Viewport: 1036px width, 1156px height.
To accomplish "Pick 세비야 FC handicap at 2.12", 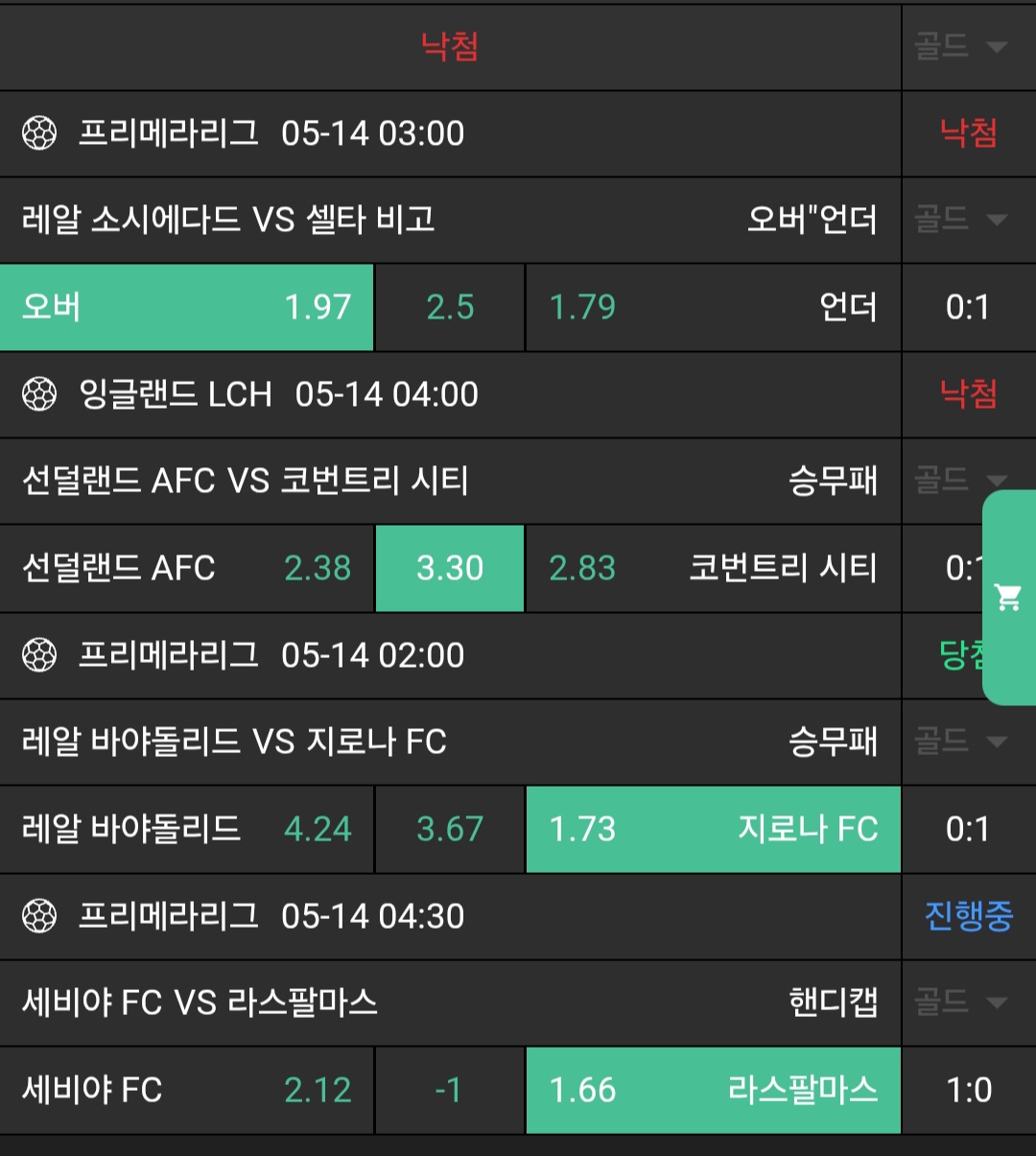I will click(186, 1091).
